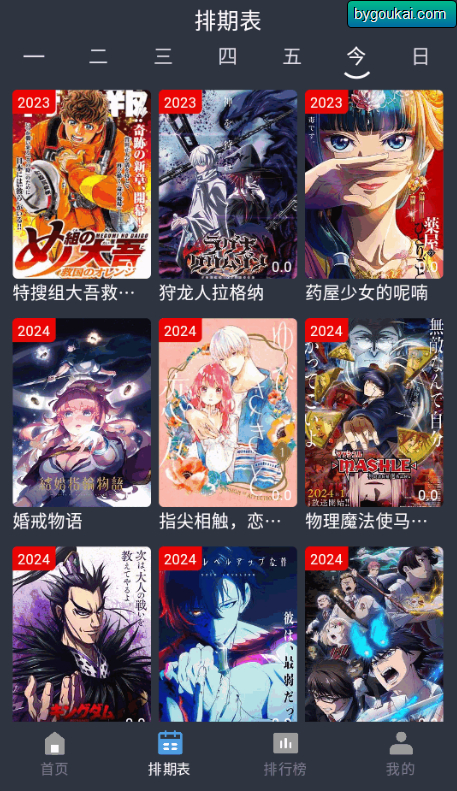
Task: Select the 二 day tab
Action: [98, 56]
